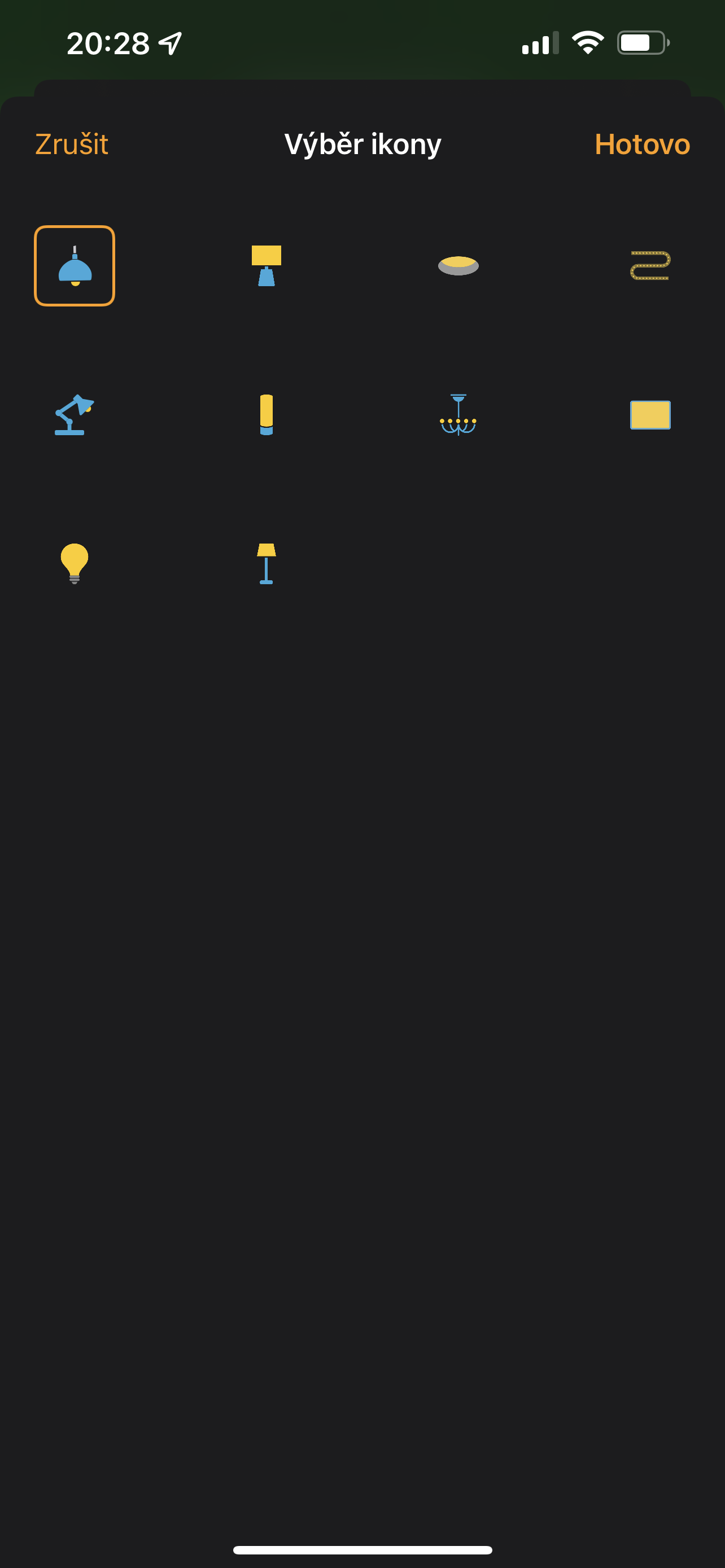
Task: Select the blue pendant lamp icon
Action: tap(75, 266)
